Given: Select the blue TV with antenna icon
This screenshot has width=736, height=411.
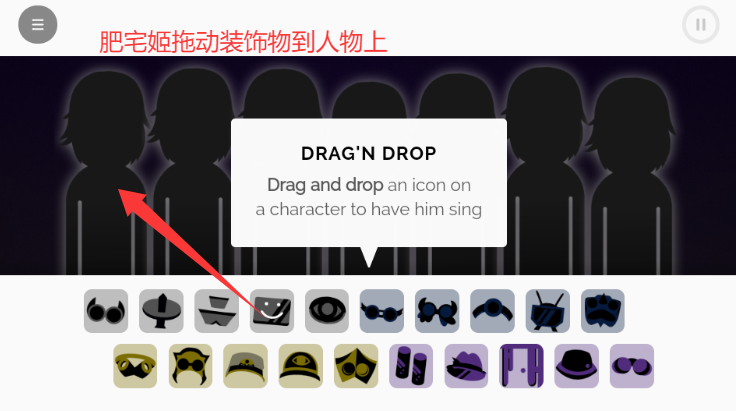Looking at the screenshot, I should click(548, 311).
